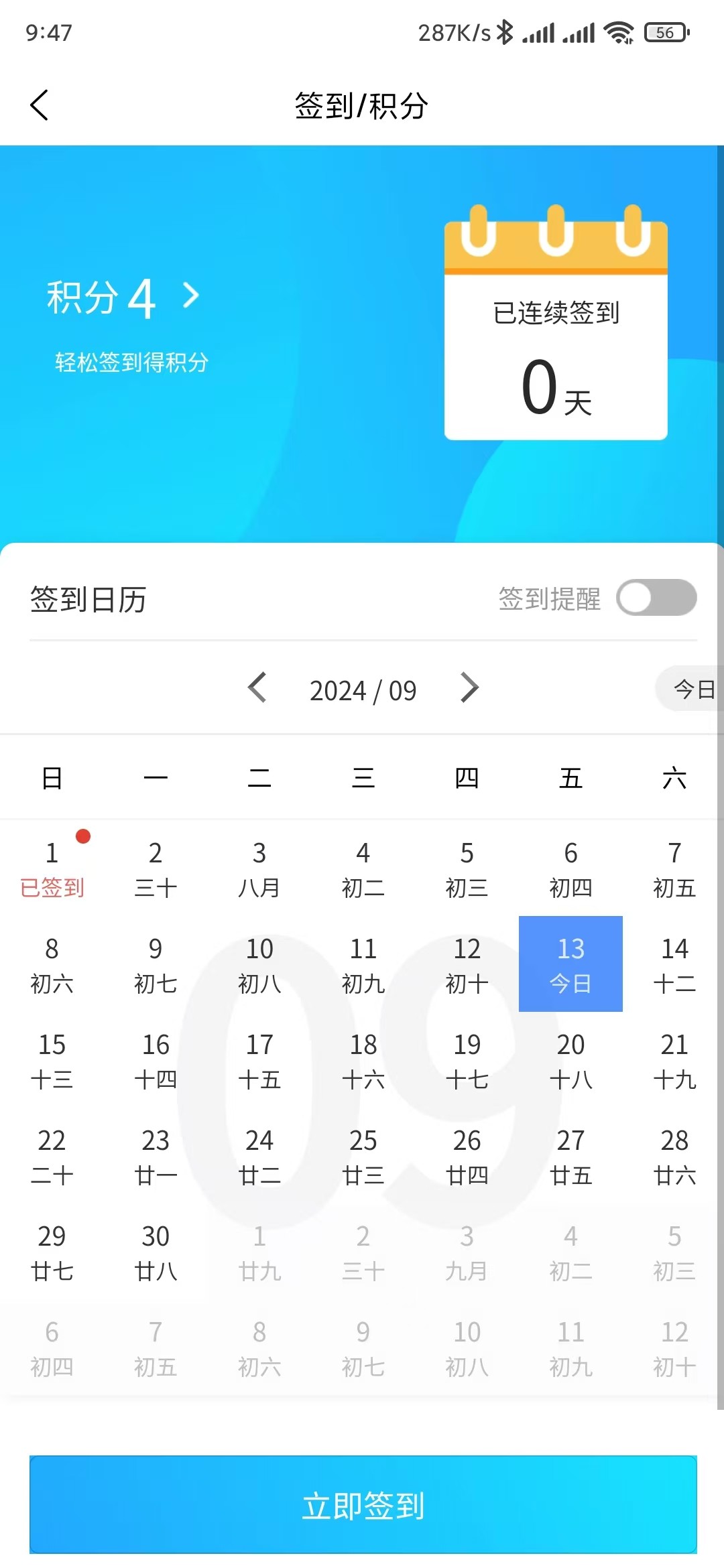The image size is (724, 1568).
Task: Go to the next month in calendar
Action: 469,688
